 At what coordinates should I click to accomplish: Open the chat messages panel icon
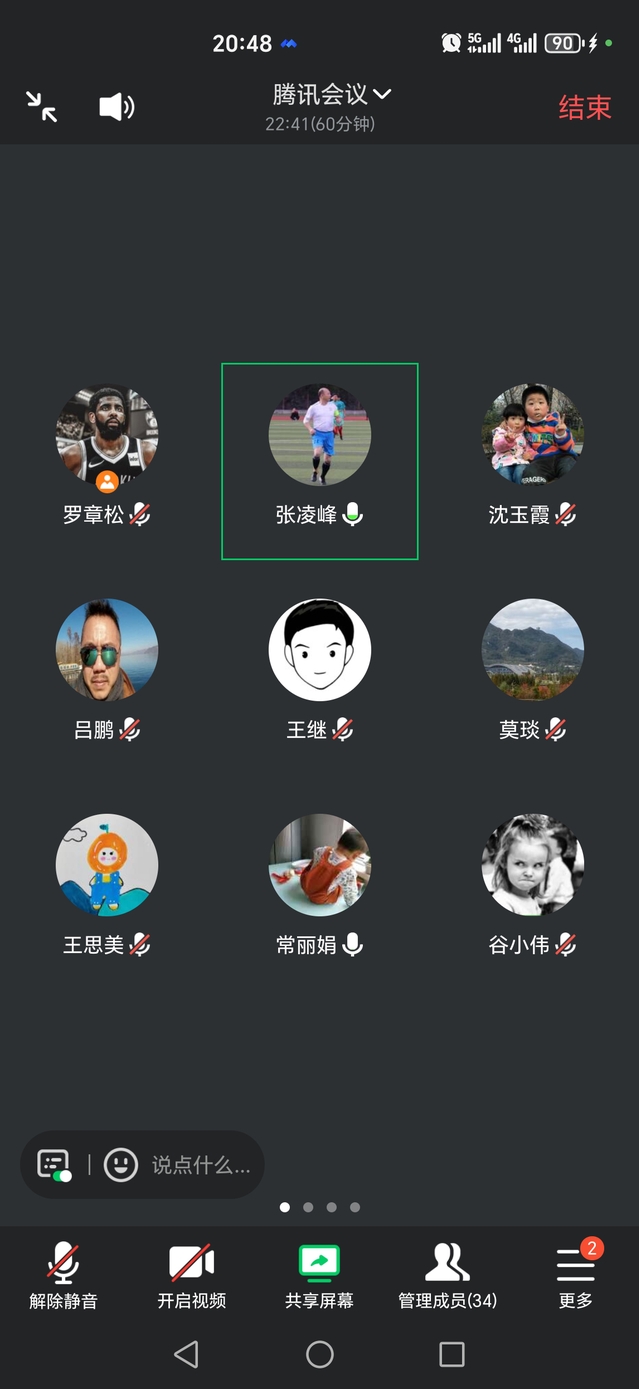pos(54,1164)
